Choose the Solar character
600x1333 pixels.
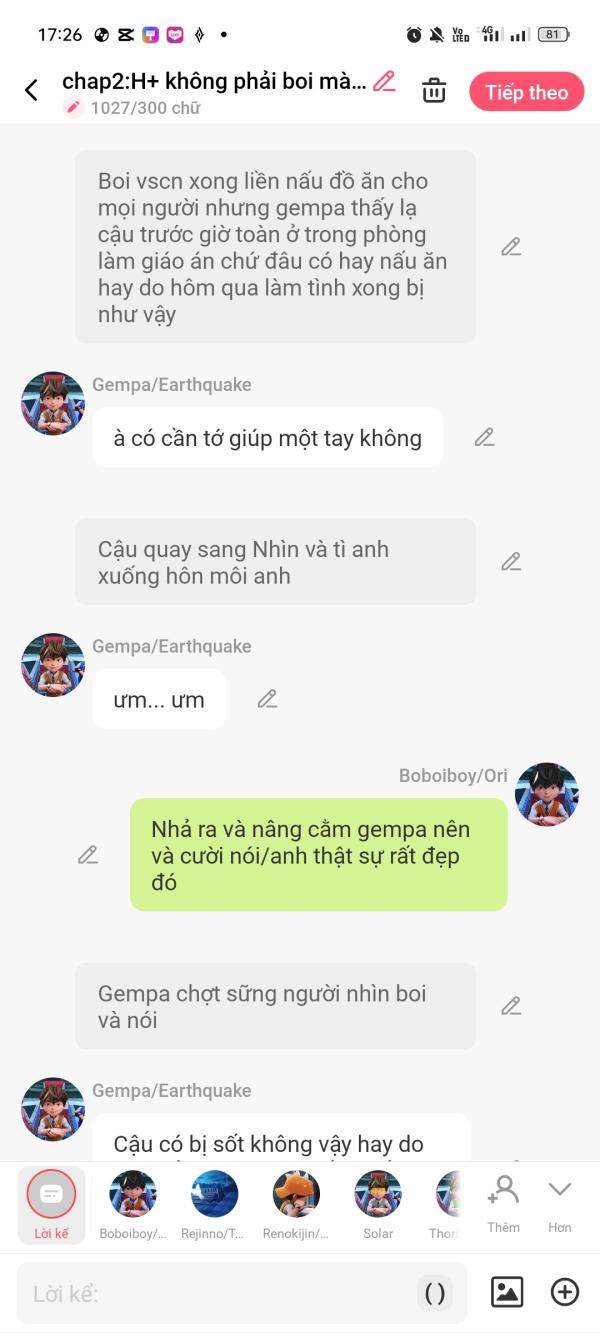(378, 1205)
